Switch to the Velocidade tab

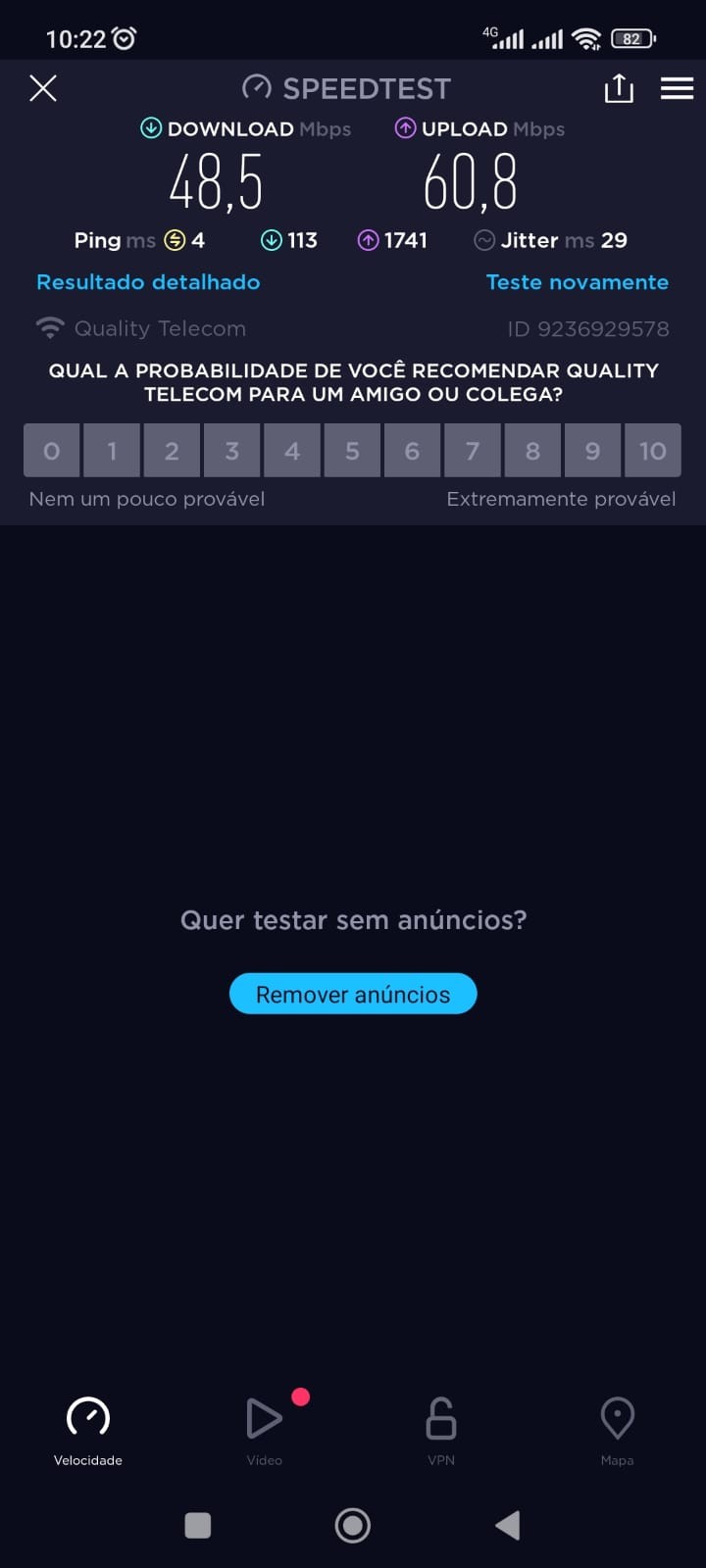[x=88, y=1430]
